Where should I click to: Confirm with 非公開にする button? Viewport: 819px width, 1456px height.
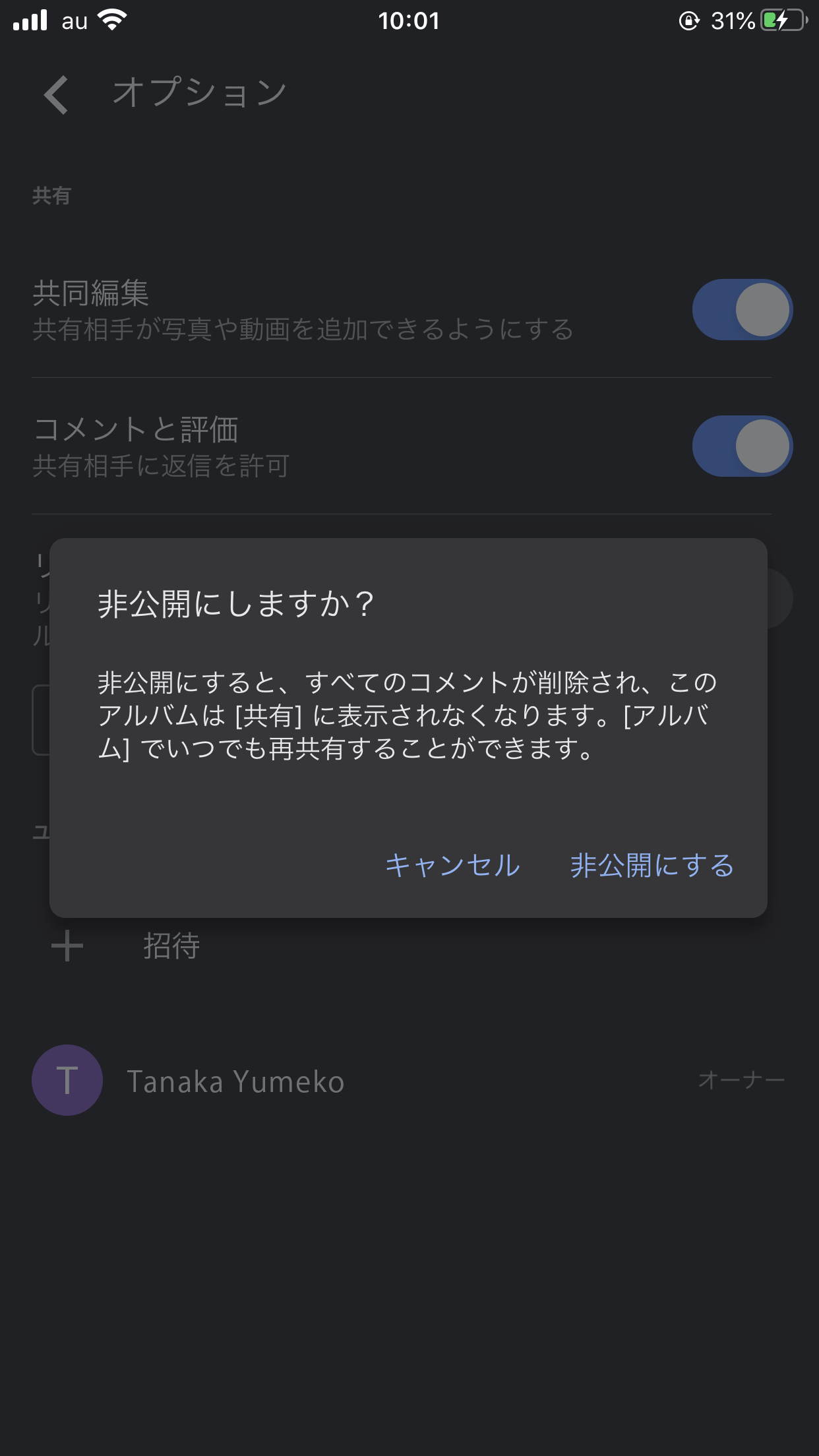click(x=652, y=865)
